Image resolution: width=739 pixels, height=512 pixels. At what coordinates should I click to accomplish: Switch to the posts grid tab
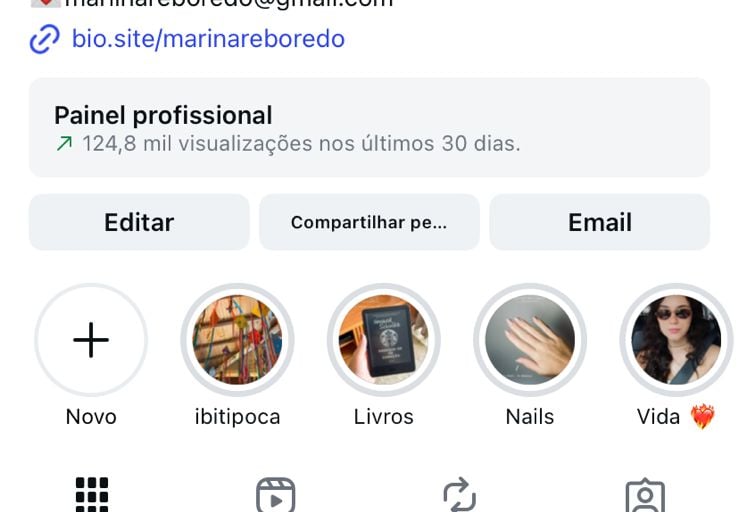[x=92, y=494]
